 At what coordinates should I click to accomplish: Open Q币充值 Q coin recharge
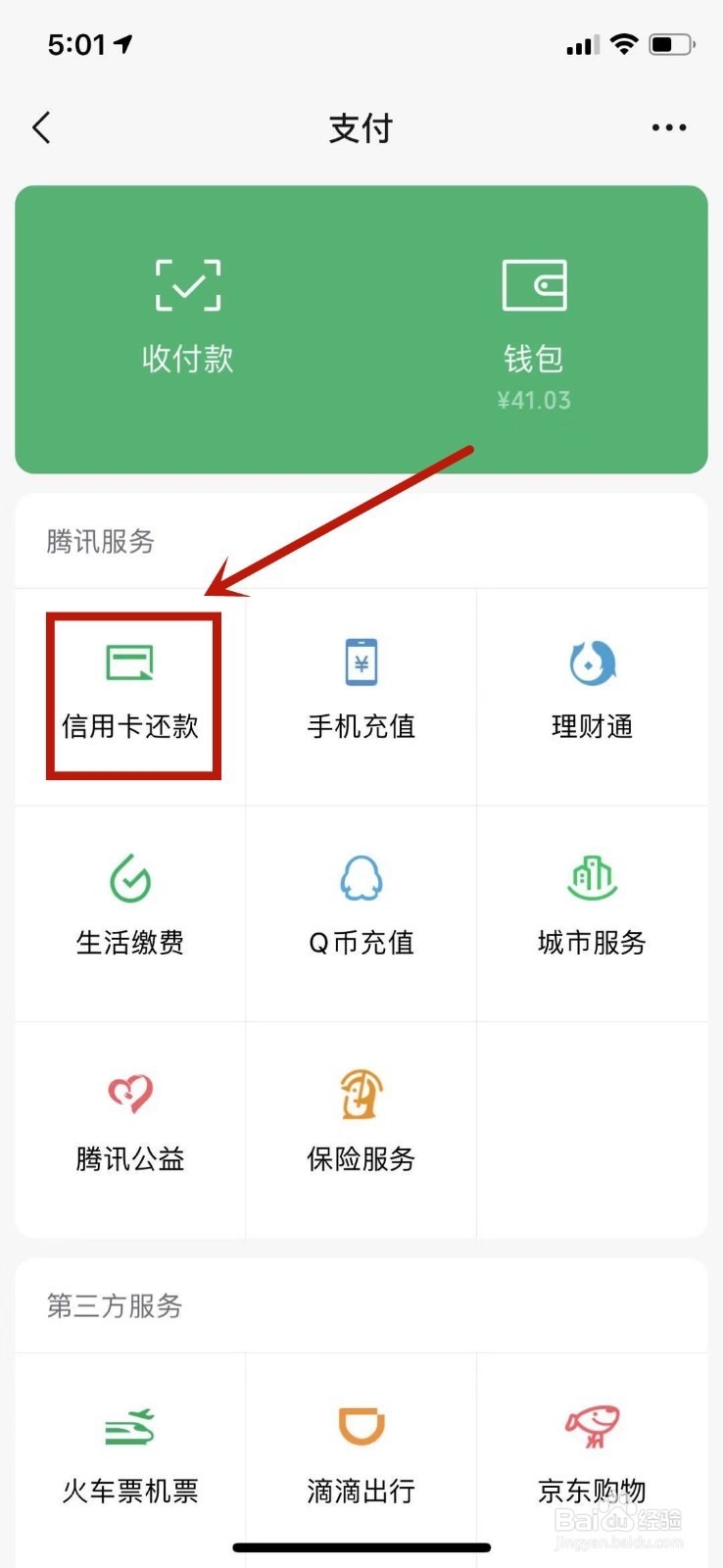click(x=361, y=906)
